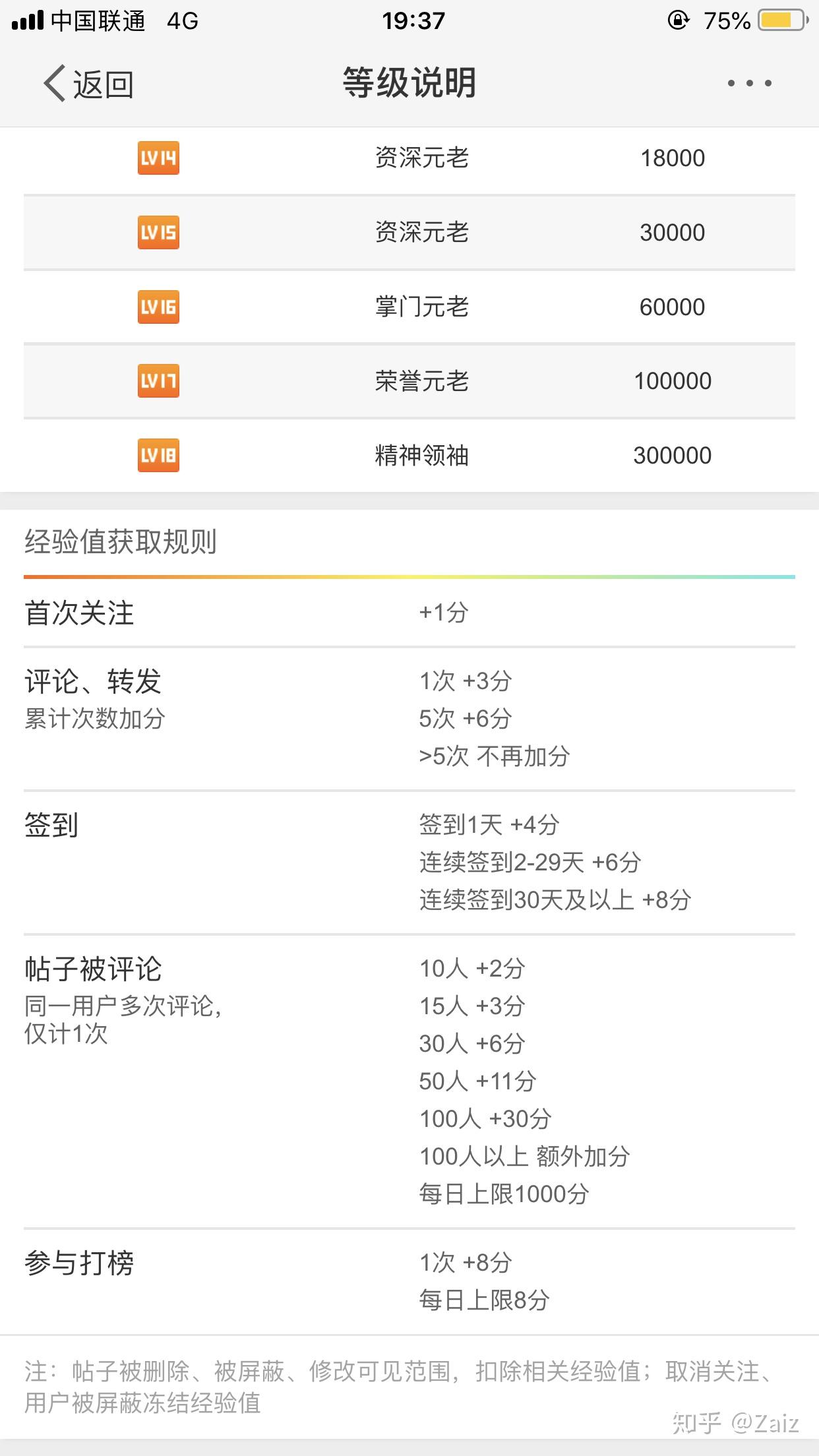Go back using the 返回 button

tap(89, 84)
